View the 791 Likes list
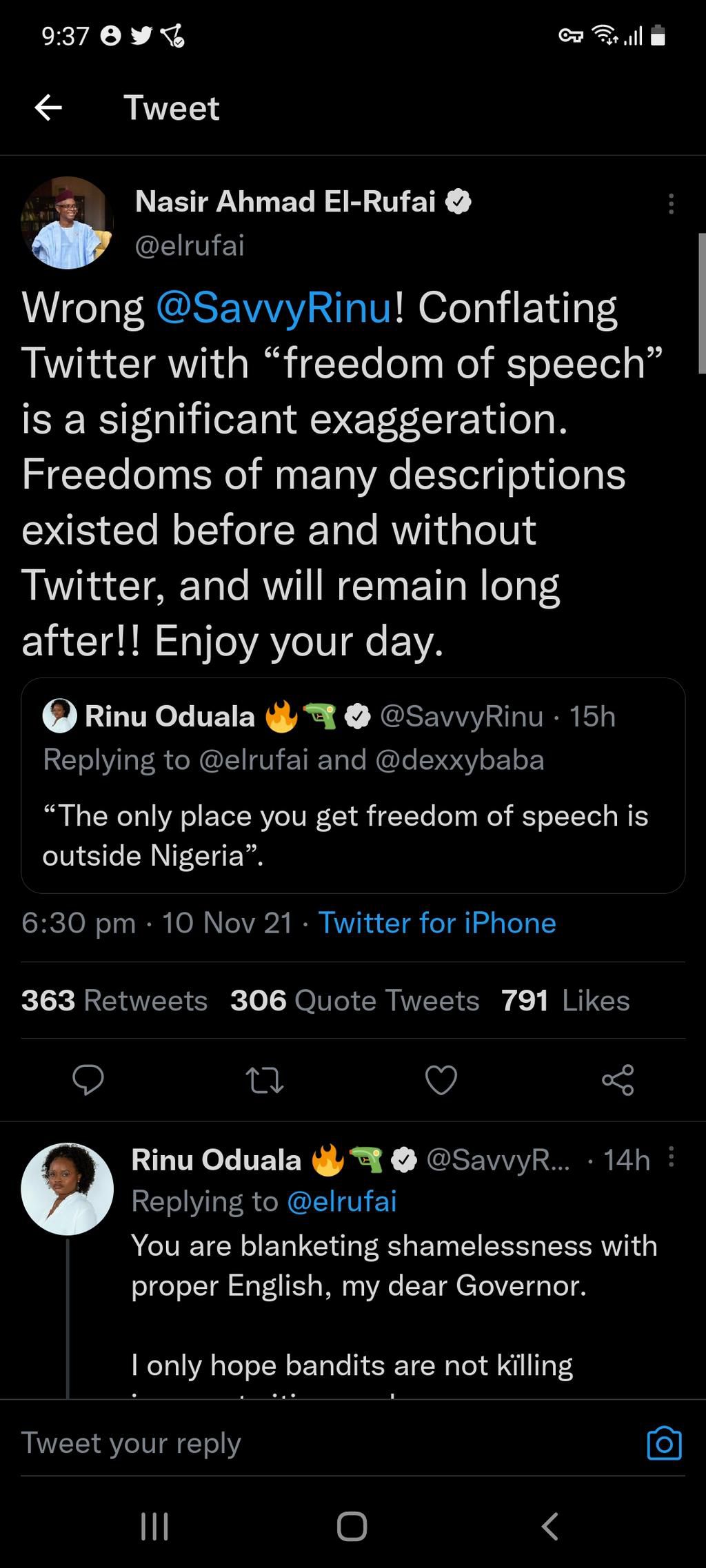 [565, 1001]
